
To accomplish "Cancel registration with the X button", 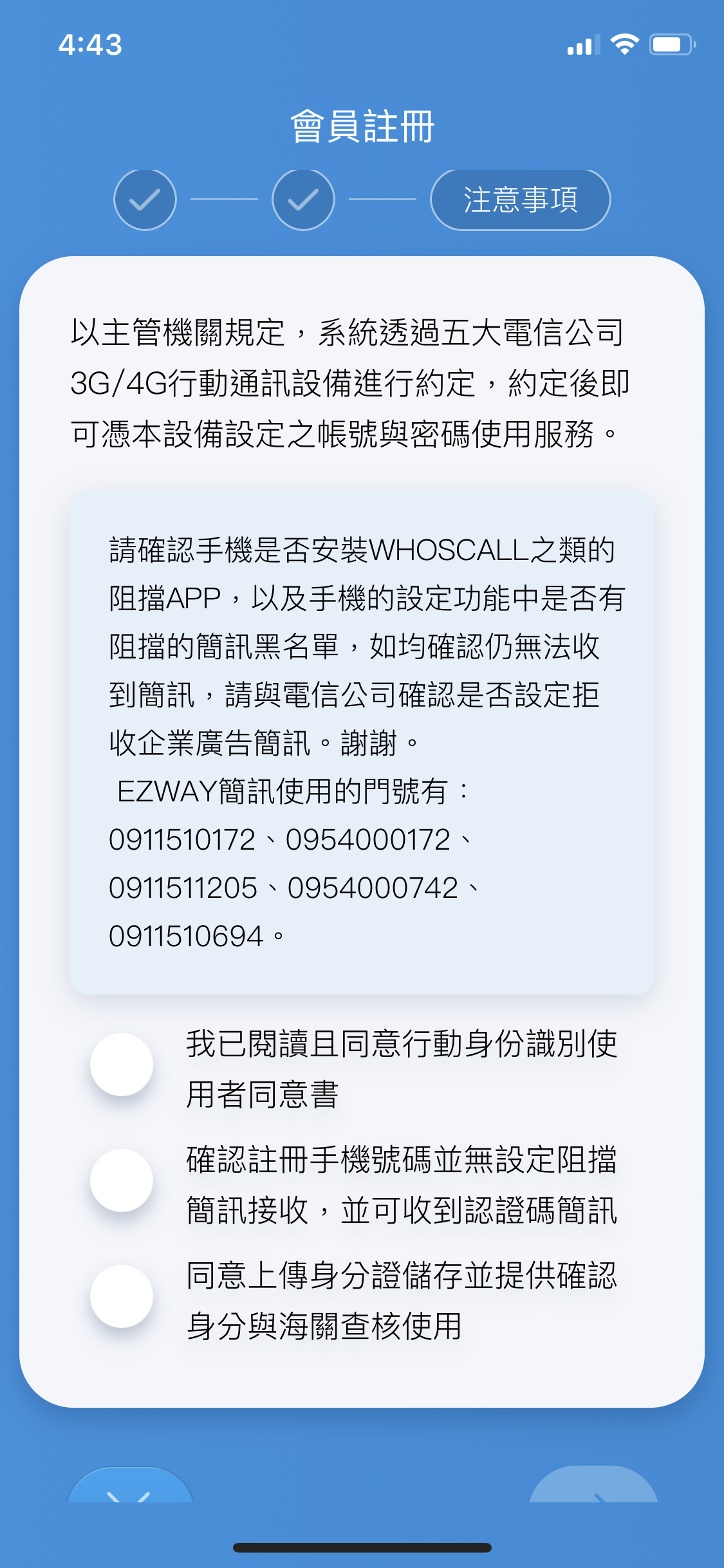I will coord(129,1488).
